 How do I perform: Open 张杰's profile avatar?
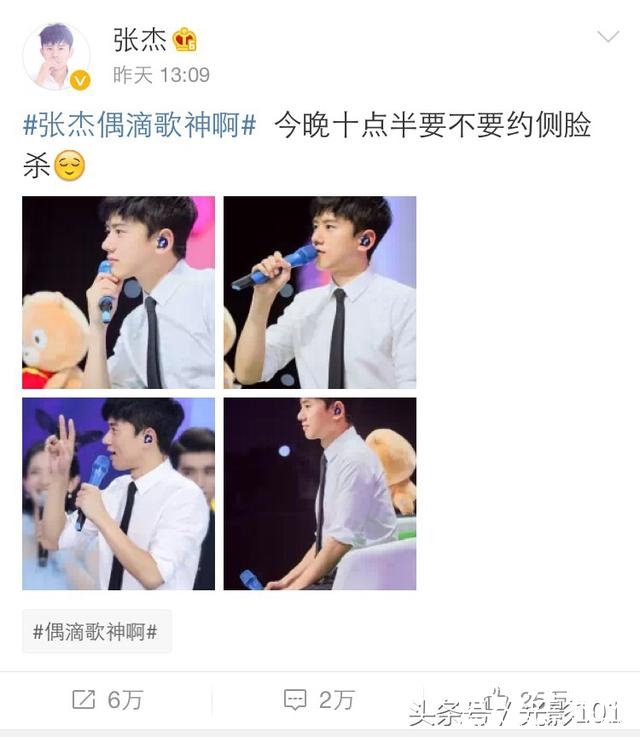56,55
